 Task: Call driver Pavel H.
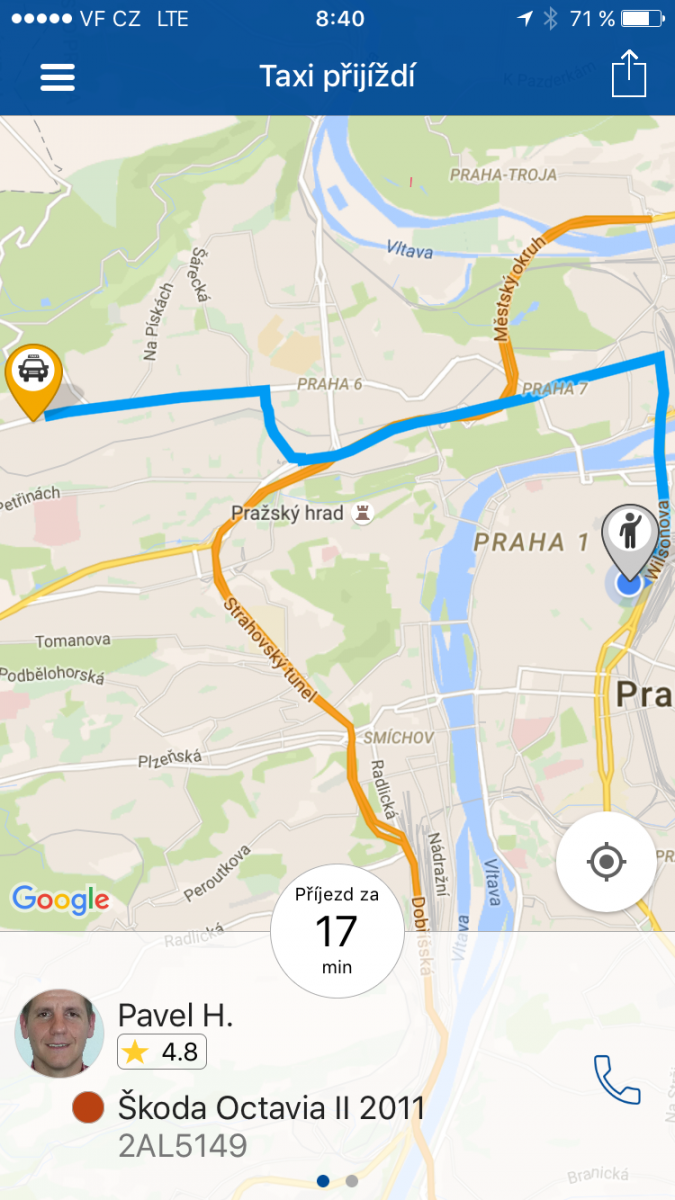[616, 1079]
